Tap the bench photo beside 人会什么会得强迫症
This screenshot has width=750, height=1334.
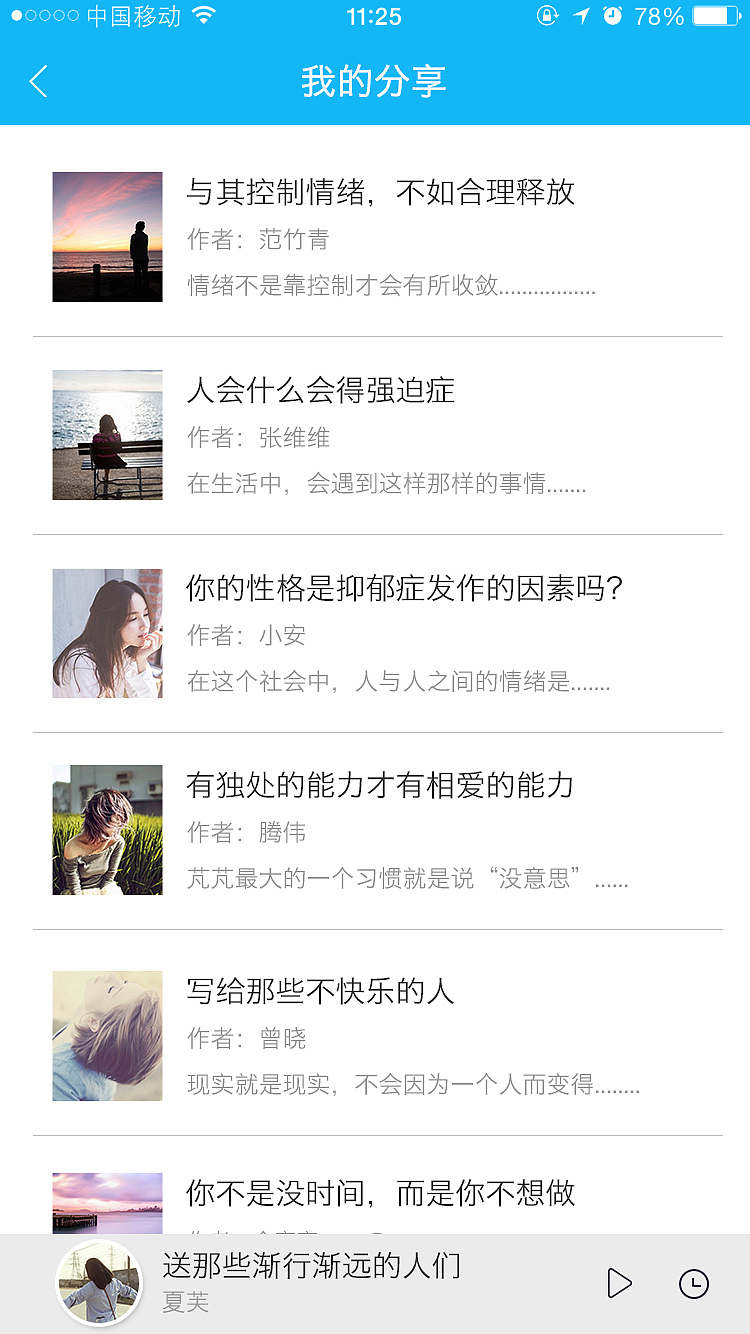[107, 435]
